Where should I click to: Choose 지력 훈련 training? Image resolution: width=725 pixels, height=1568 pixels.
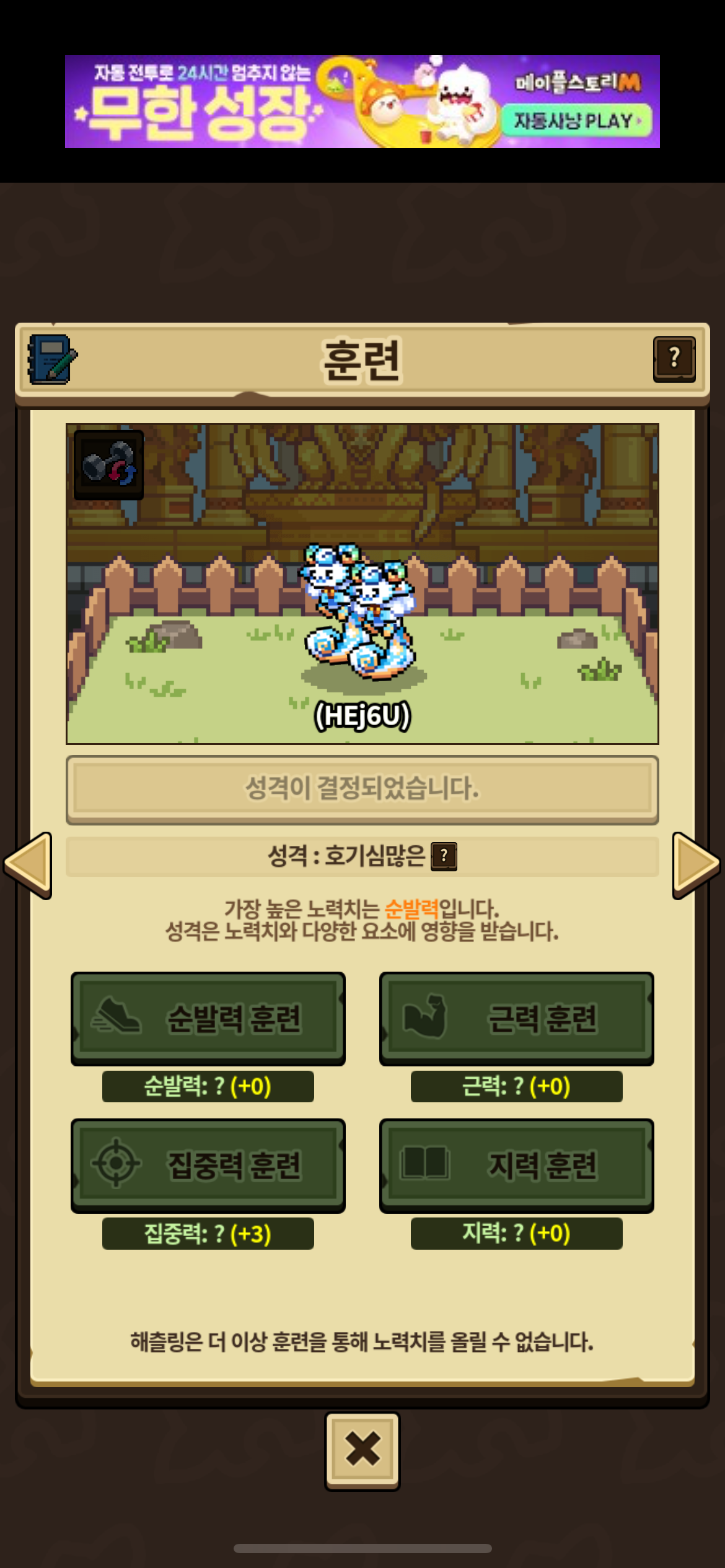coord(517,1165)
